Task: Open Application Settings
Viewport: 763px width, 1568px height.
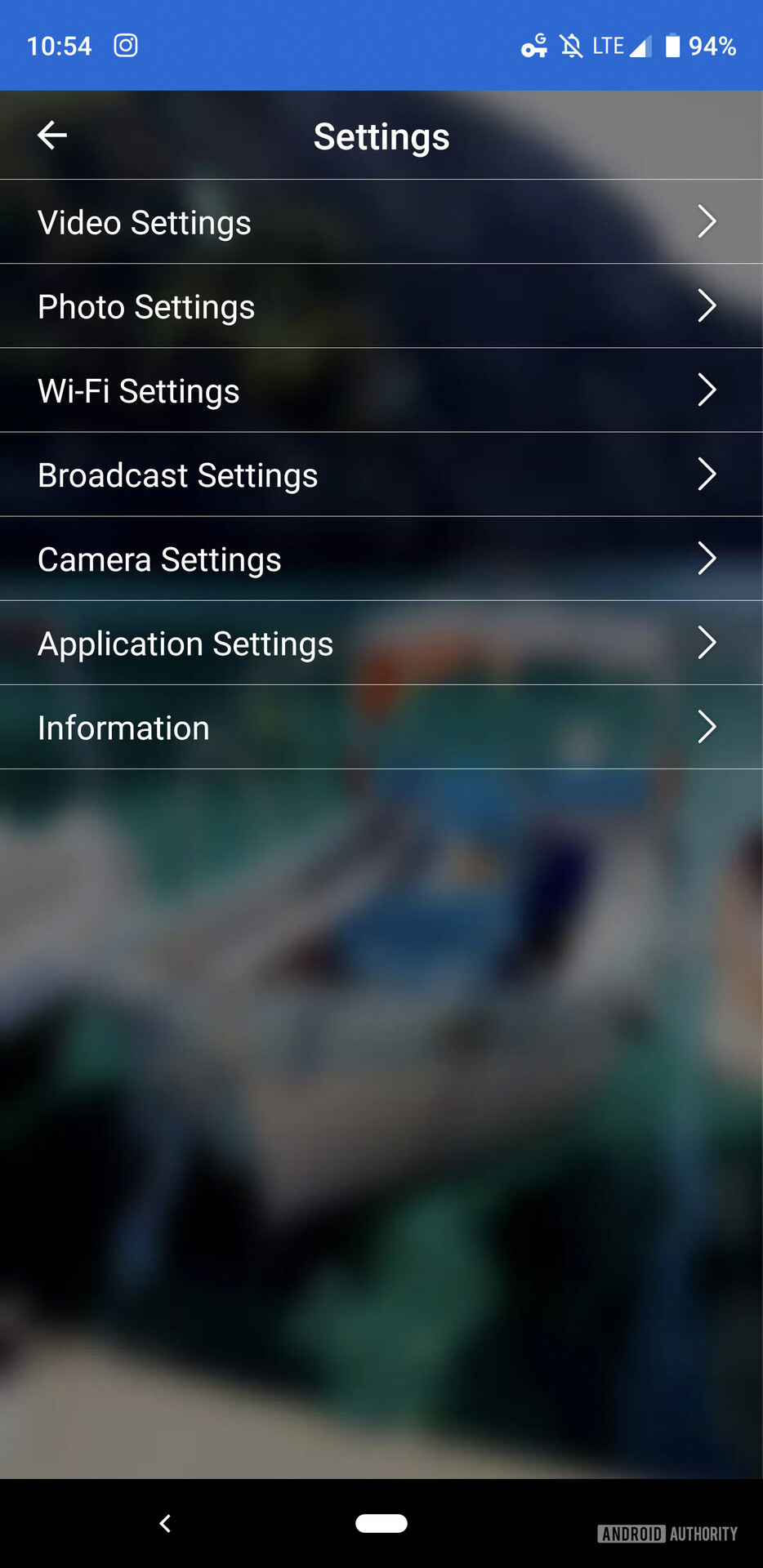Action: [x=381, y=644]
